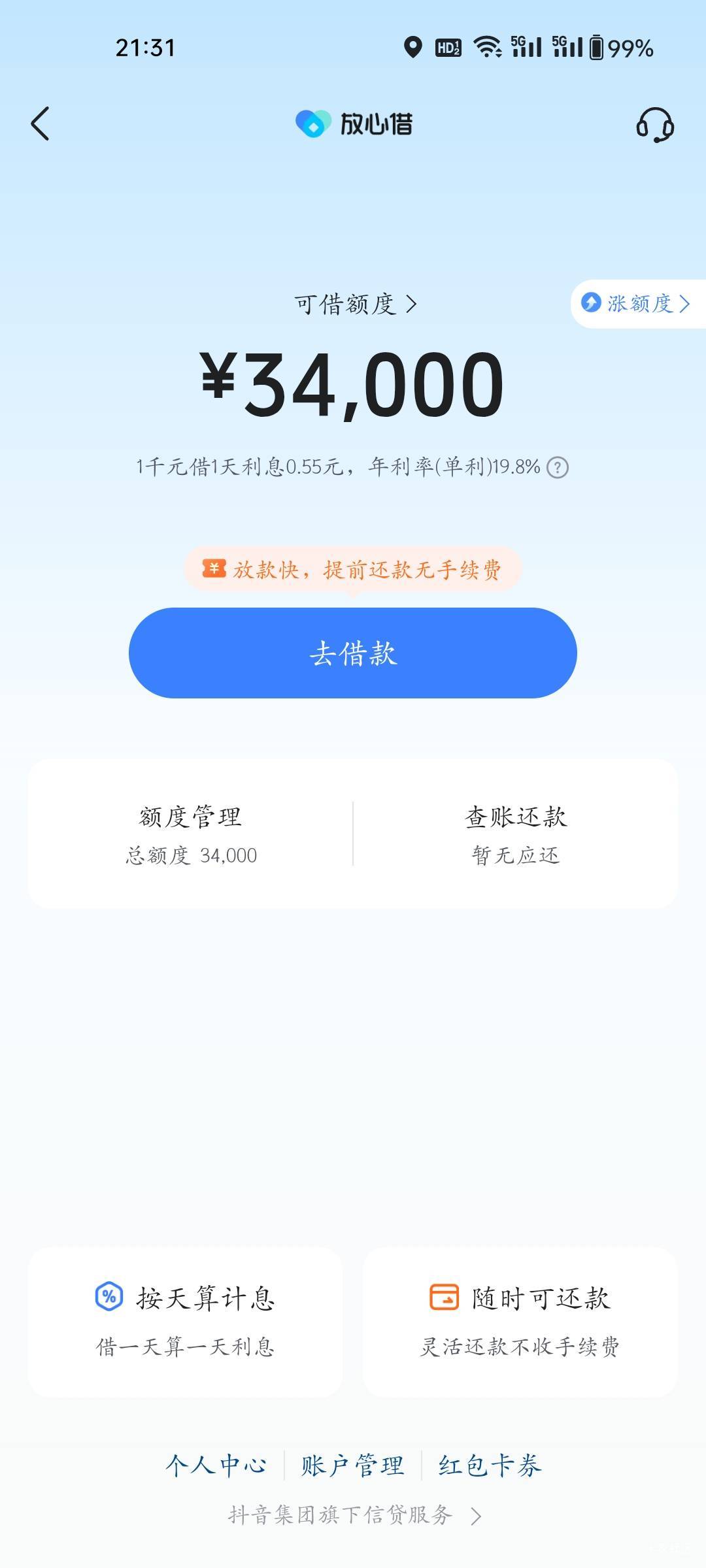Open the 可借额度 details
The height and width of the screenshot is (1568, 706).
[356, 304]
